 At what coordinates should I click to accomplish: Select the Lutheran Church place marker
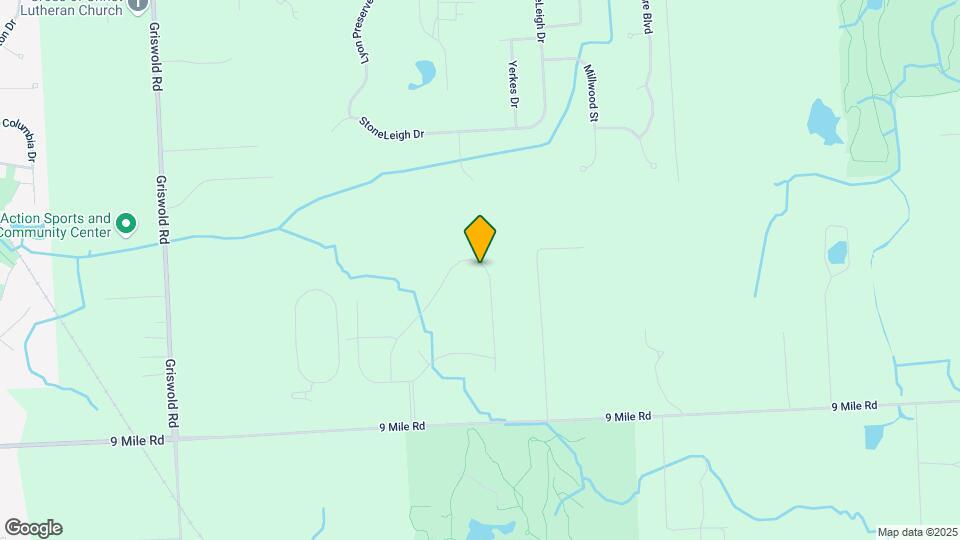(x=139, y=4)
